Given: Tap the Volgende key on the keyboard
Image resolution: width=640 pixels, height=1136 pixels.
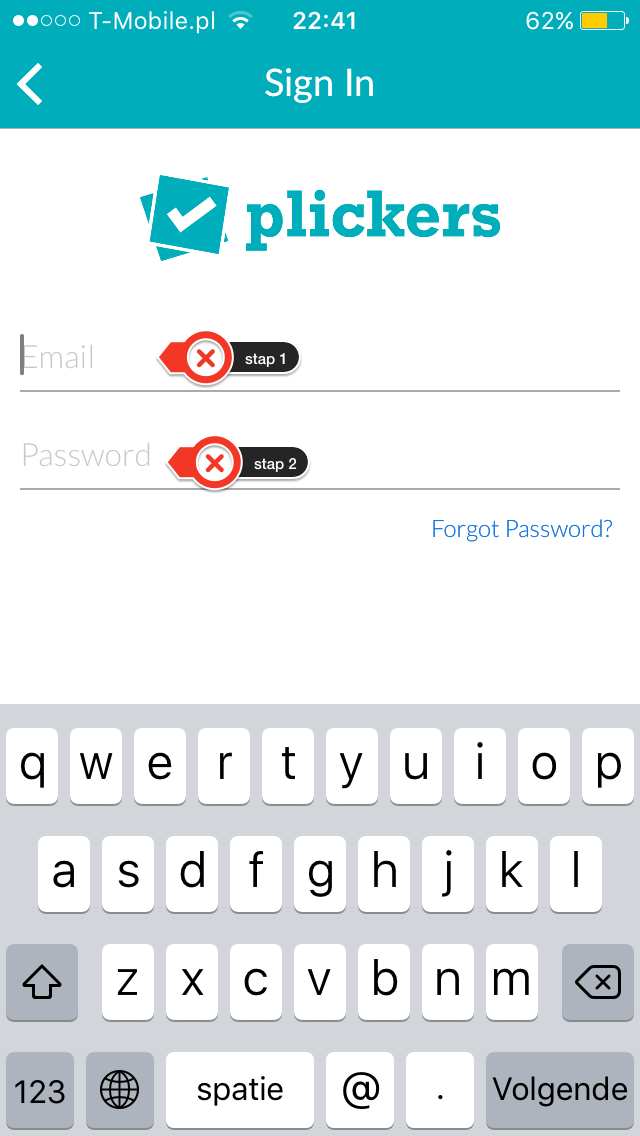Looking at the screenshot, I should (560, 1089).
